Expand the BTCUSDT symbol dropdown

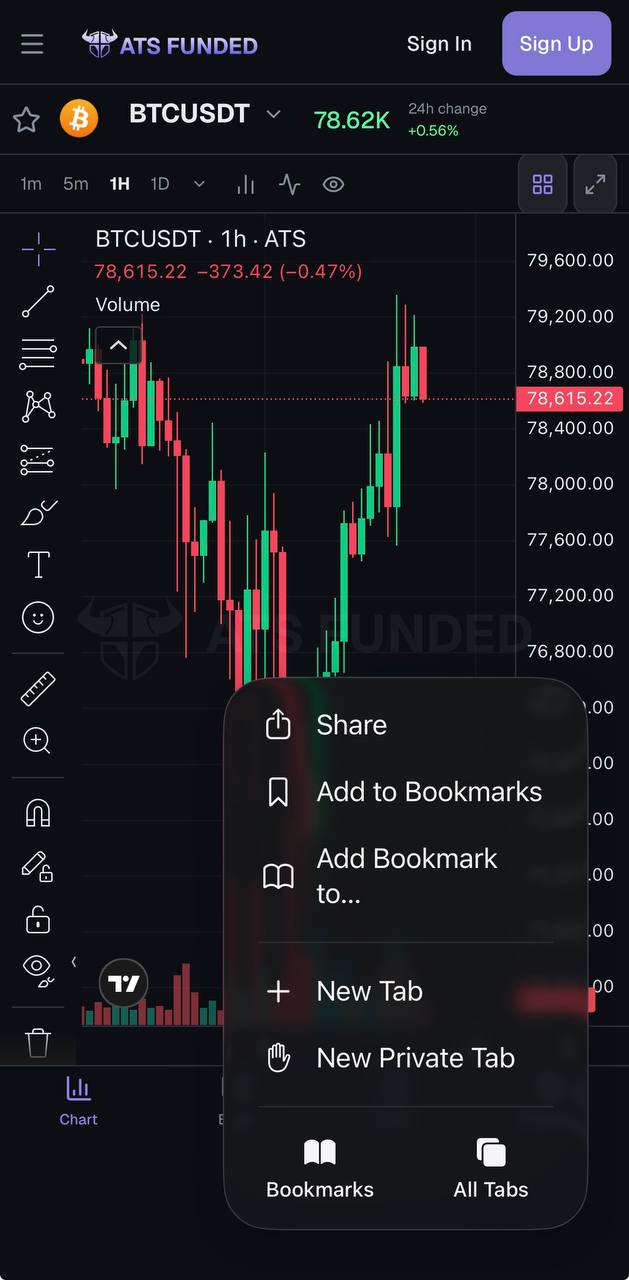273,115
